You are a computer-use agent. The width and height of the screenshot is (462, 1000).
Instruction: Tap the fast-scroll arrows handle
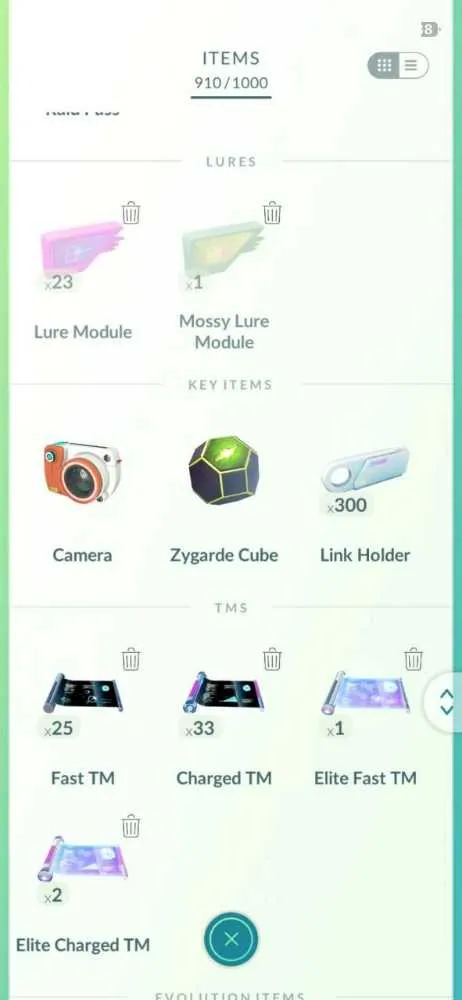445,702
